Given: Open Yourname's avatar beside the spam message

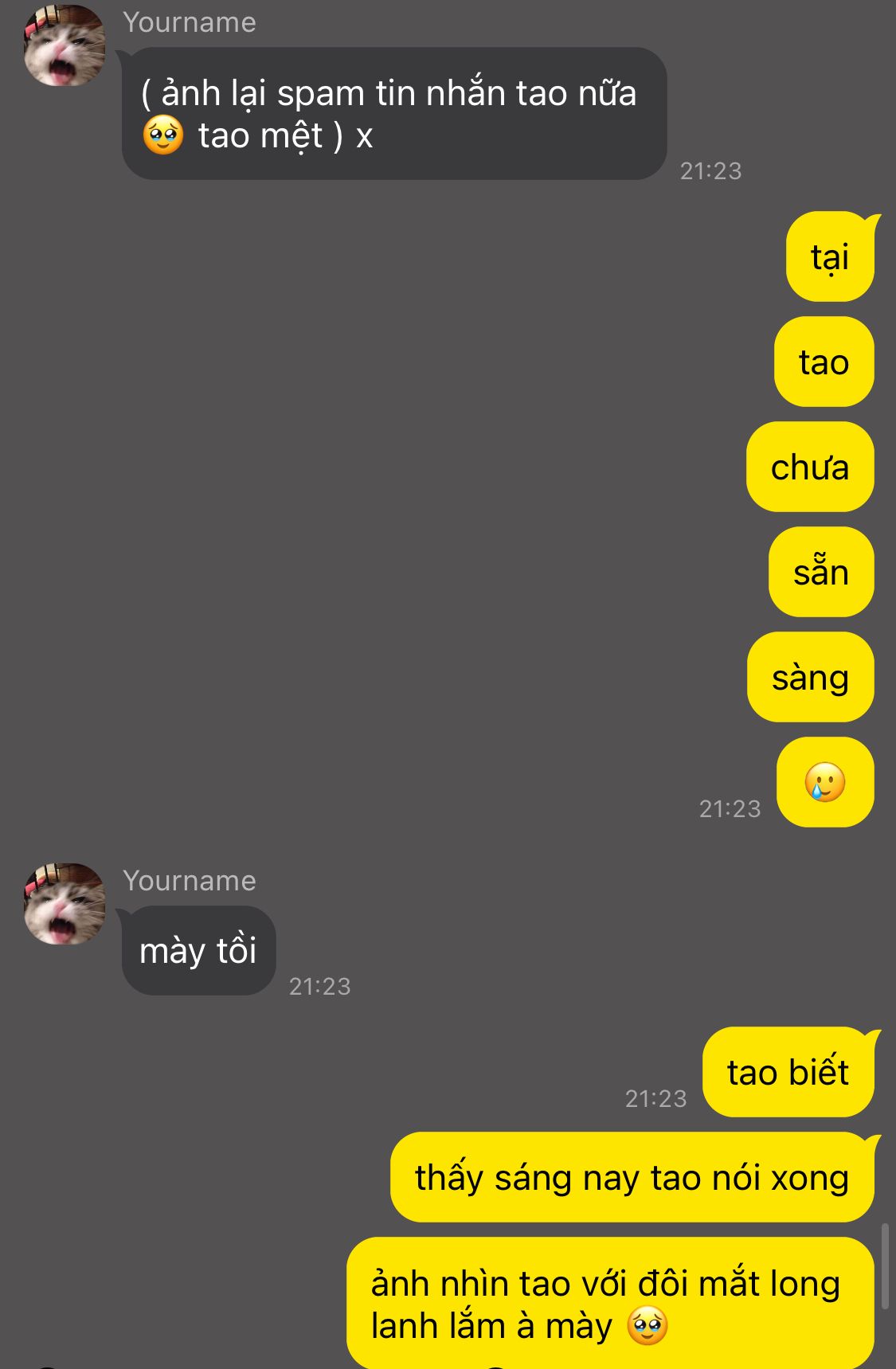Looking at the screenshot, I should point(65,45).
